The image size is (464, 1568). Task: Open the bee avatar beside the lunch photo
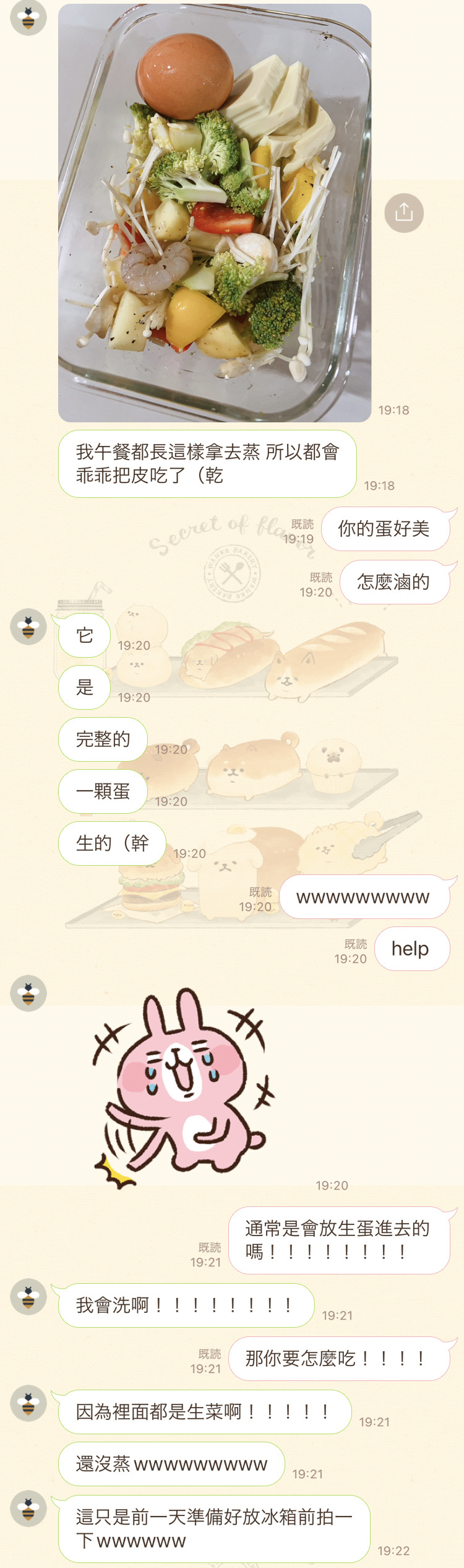[x=28, y=18]
